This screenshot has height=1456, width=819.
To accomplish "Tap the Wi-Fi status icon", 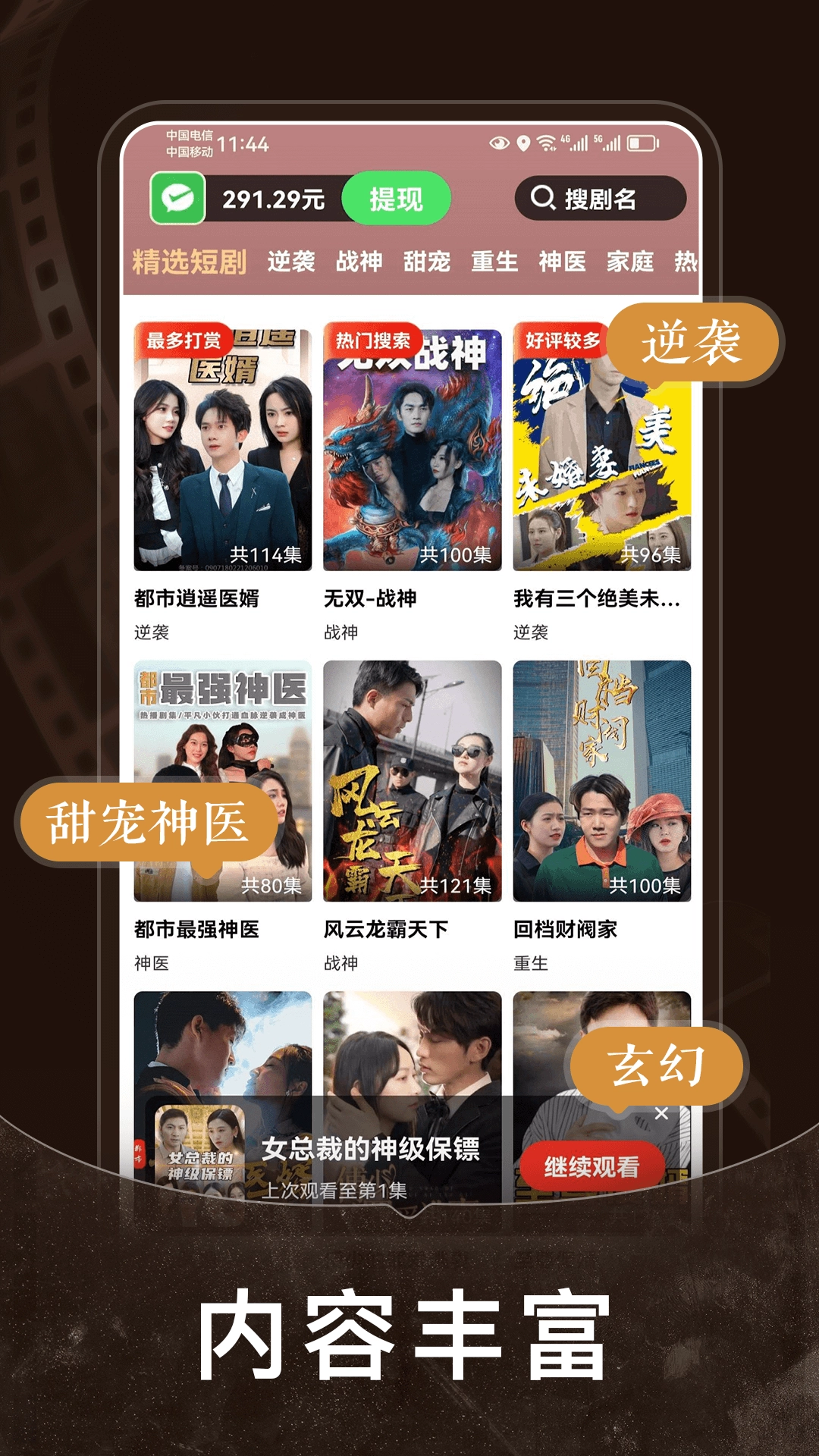I will click(548, 142).
